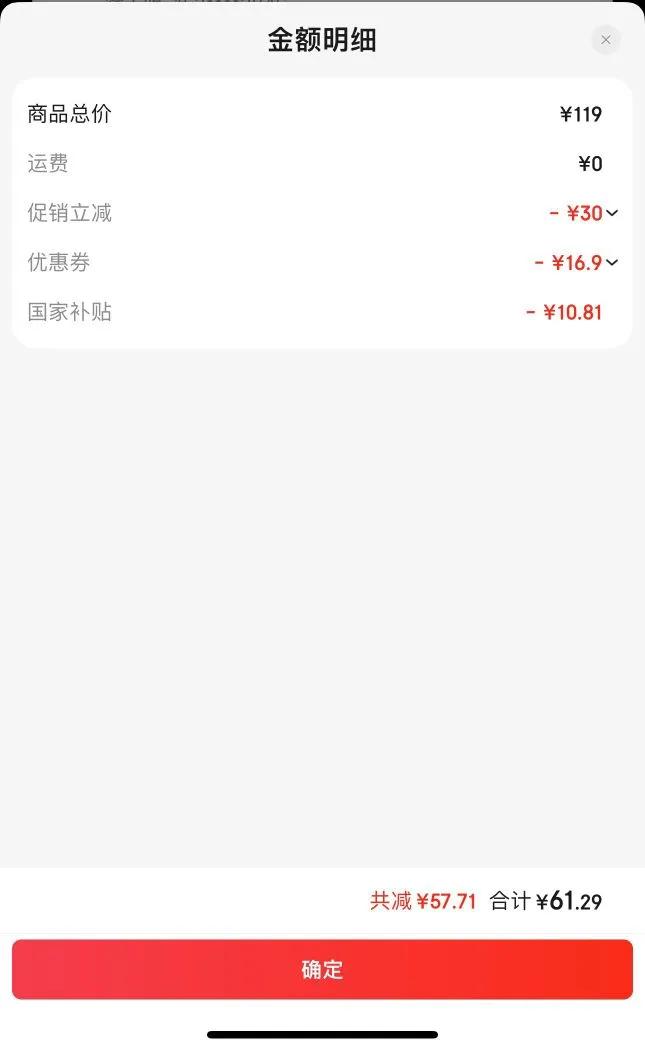The width and height of the screenshot is (645, 1051).
Task: Close the 金额明细 sheet
Action: click(x=605, y=40)
